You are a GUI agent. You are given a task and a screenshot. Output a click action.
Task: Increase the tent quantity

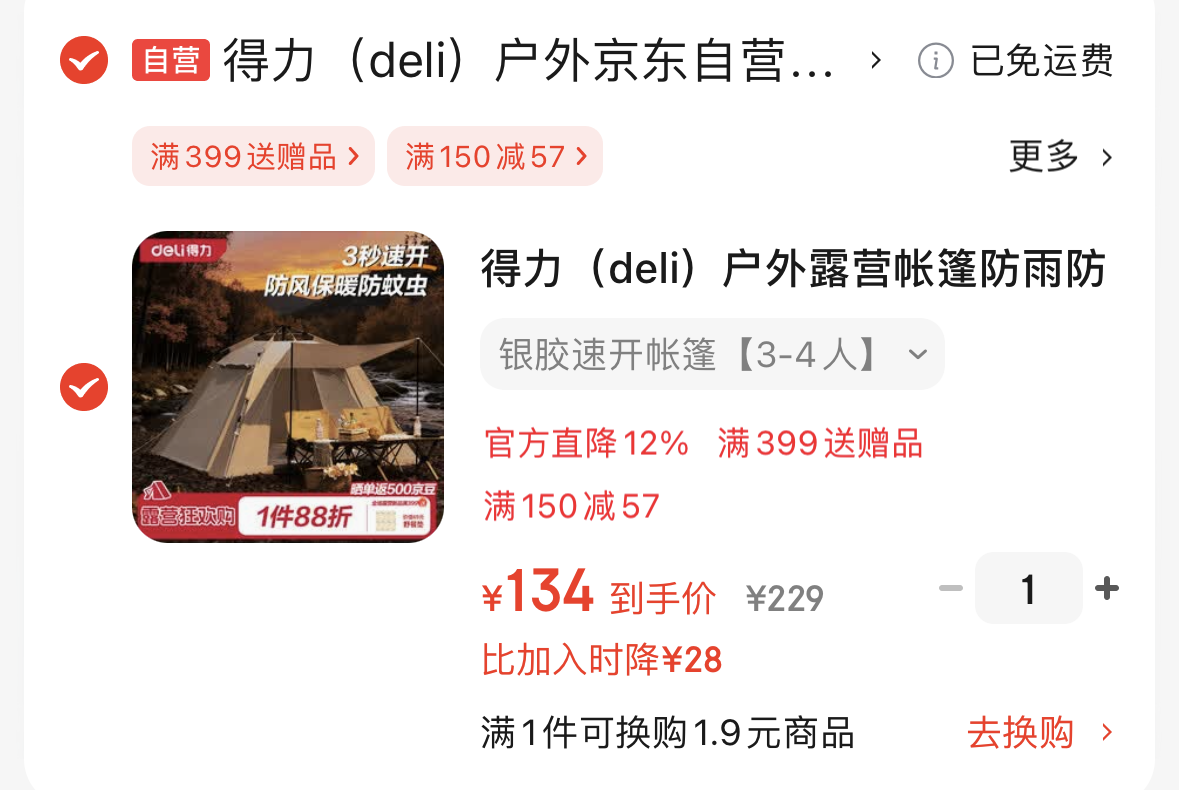point(1107,588)
